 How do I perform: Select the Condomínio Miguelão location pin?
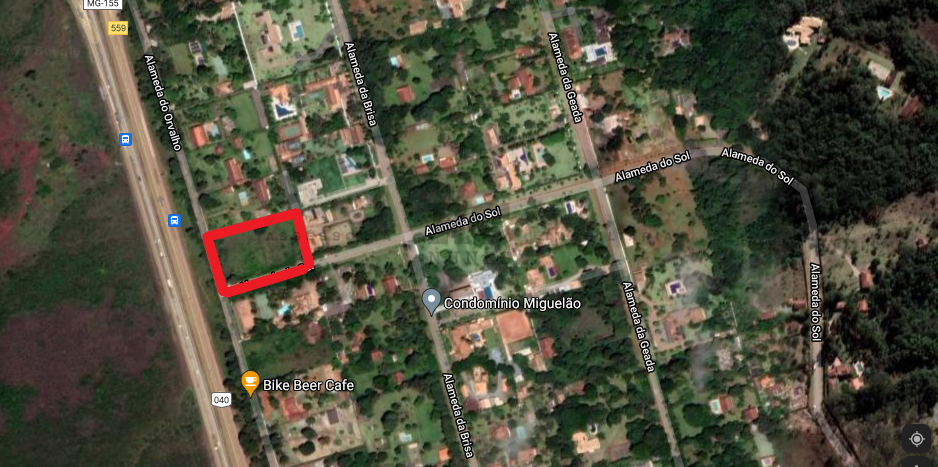point(431,300)
